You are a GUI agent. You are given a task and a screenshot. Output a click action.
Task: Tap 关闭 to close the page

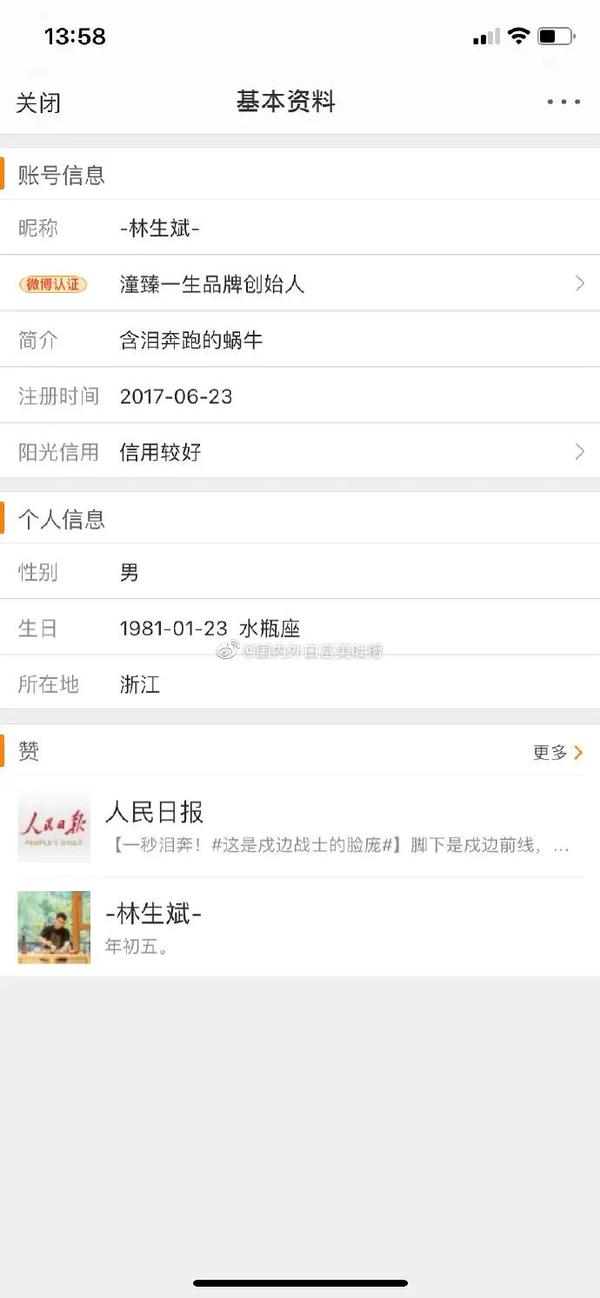(38, 102)
